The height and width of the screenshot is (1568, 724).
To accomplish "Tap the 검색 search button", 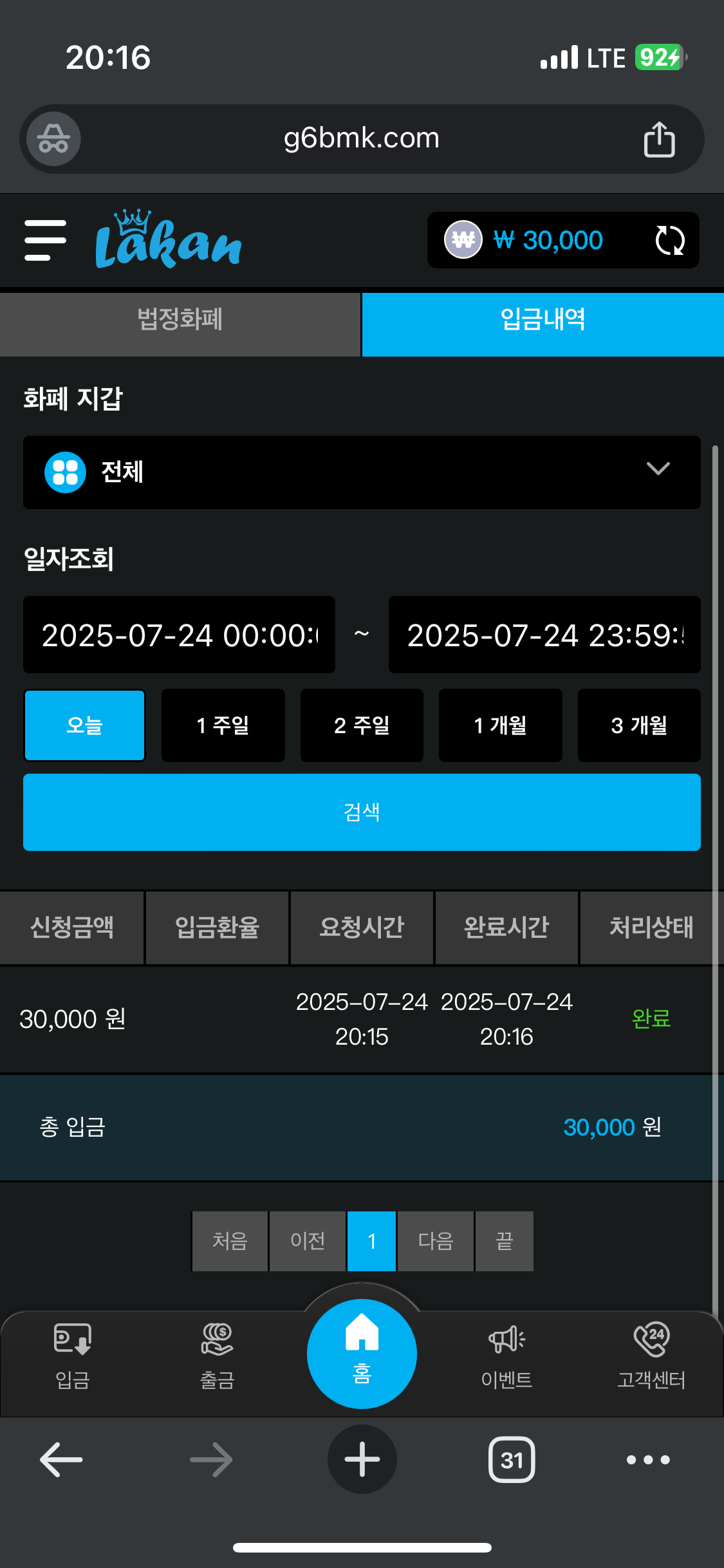I will coord(362,812).
